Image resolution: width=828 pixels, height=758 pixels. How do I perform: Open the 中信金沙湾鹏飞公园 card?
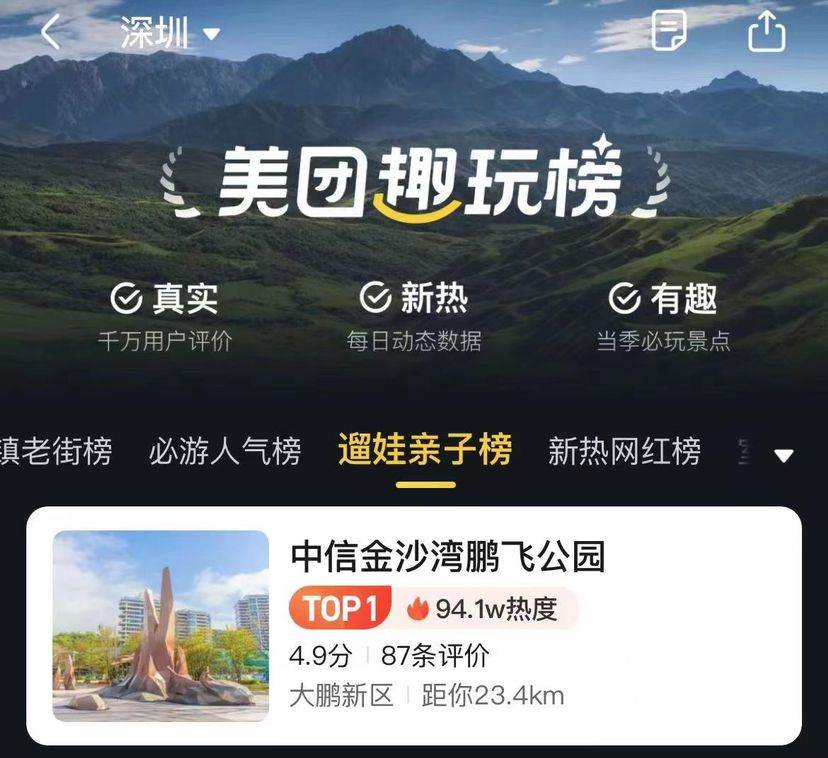point(413,625)
